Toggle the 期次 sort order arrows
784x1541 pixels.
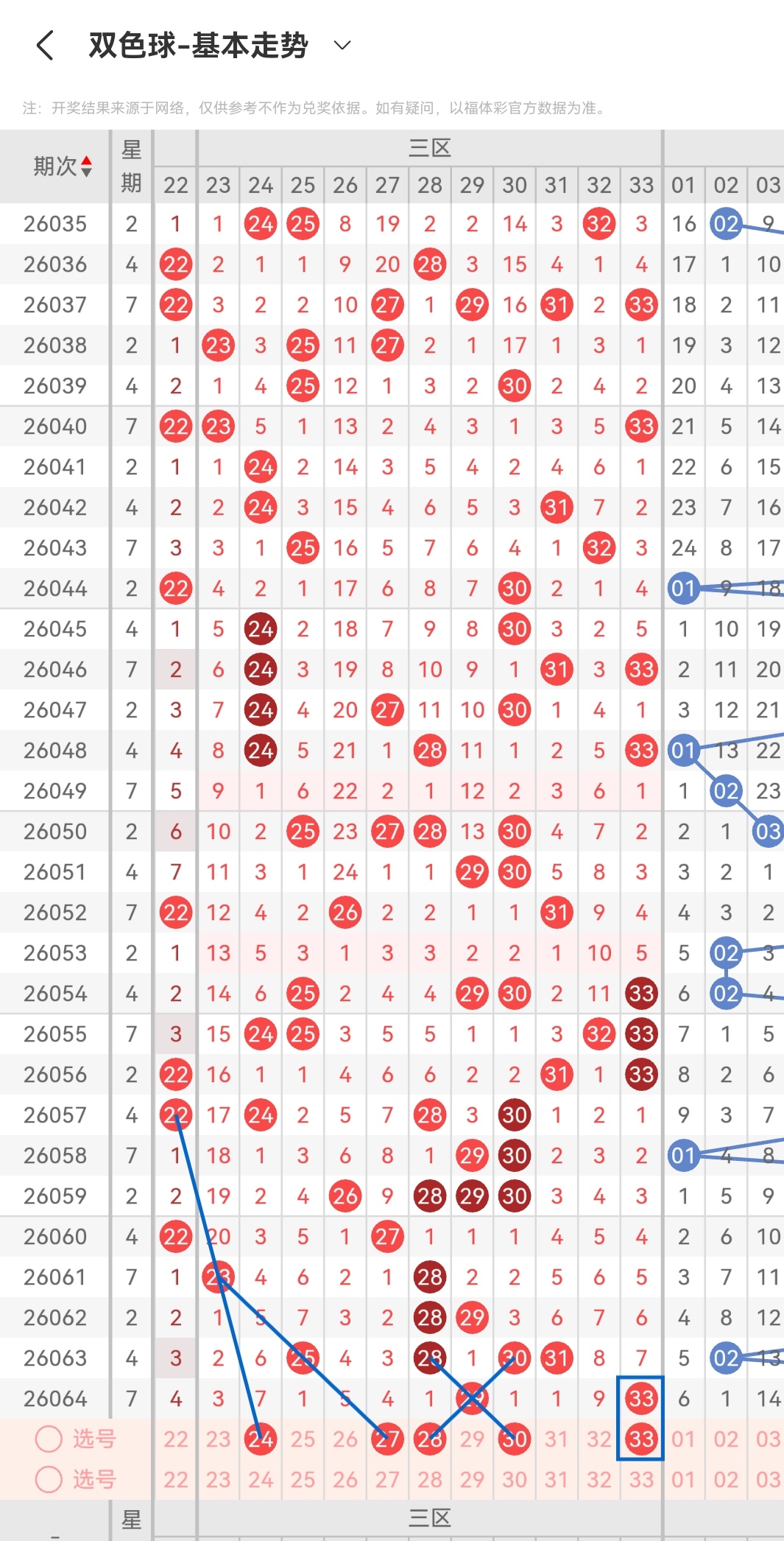coord(87,166)
